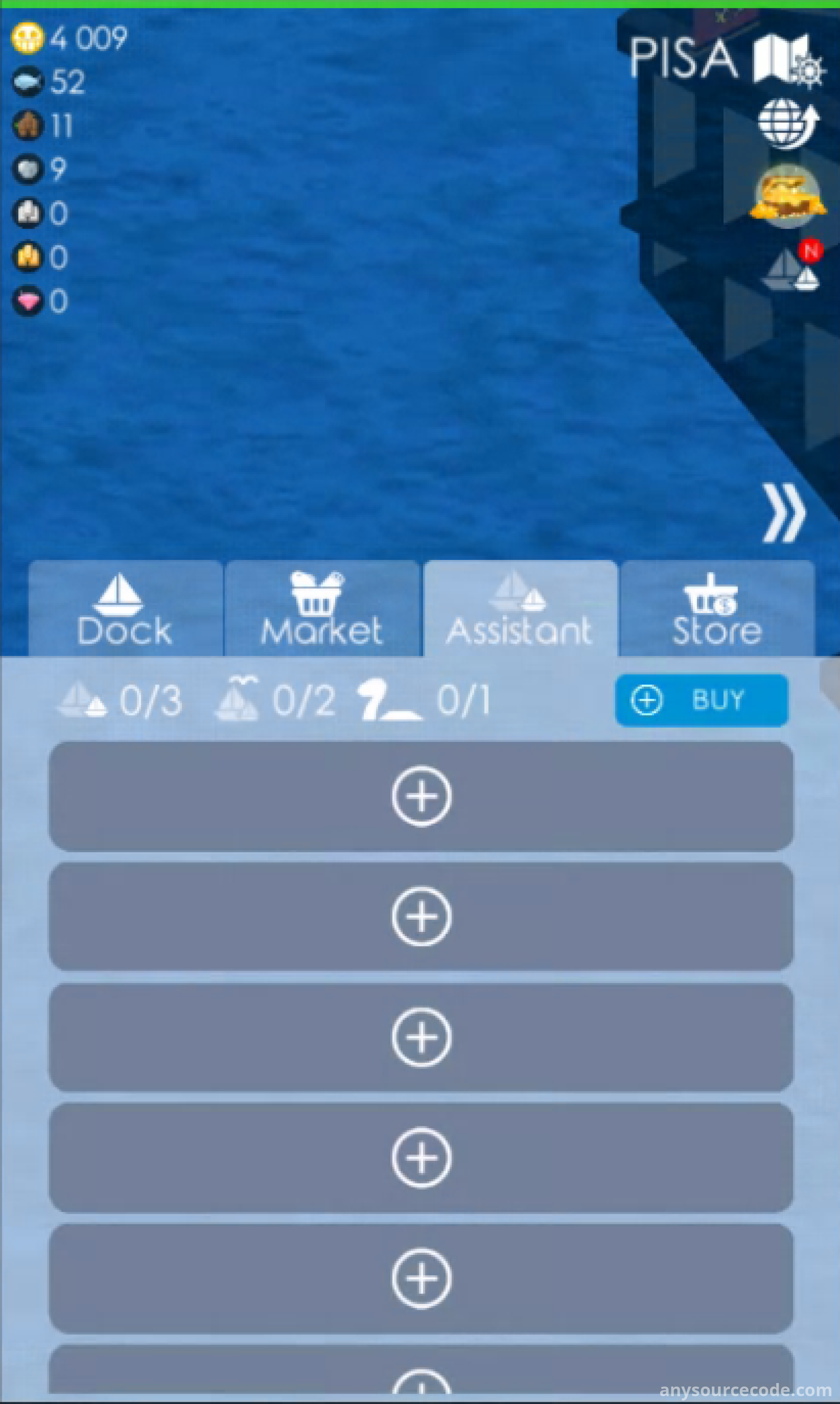Go to the Store tab
The width and height of the screenshot is (840, 1404).
pos(717,609)
